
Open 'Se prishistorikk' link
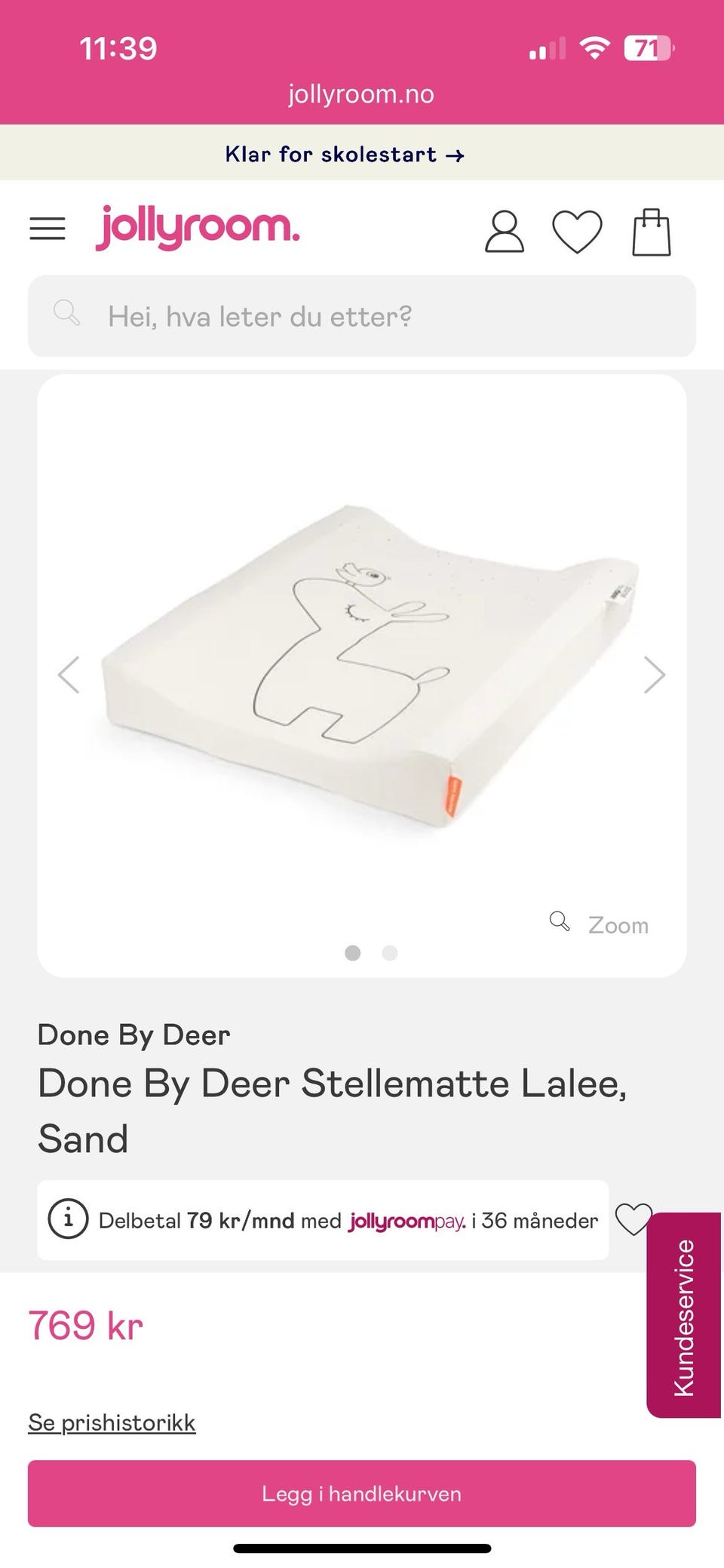pos(112,1422)
